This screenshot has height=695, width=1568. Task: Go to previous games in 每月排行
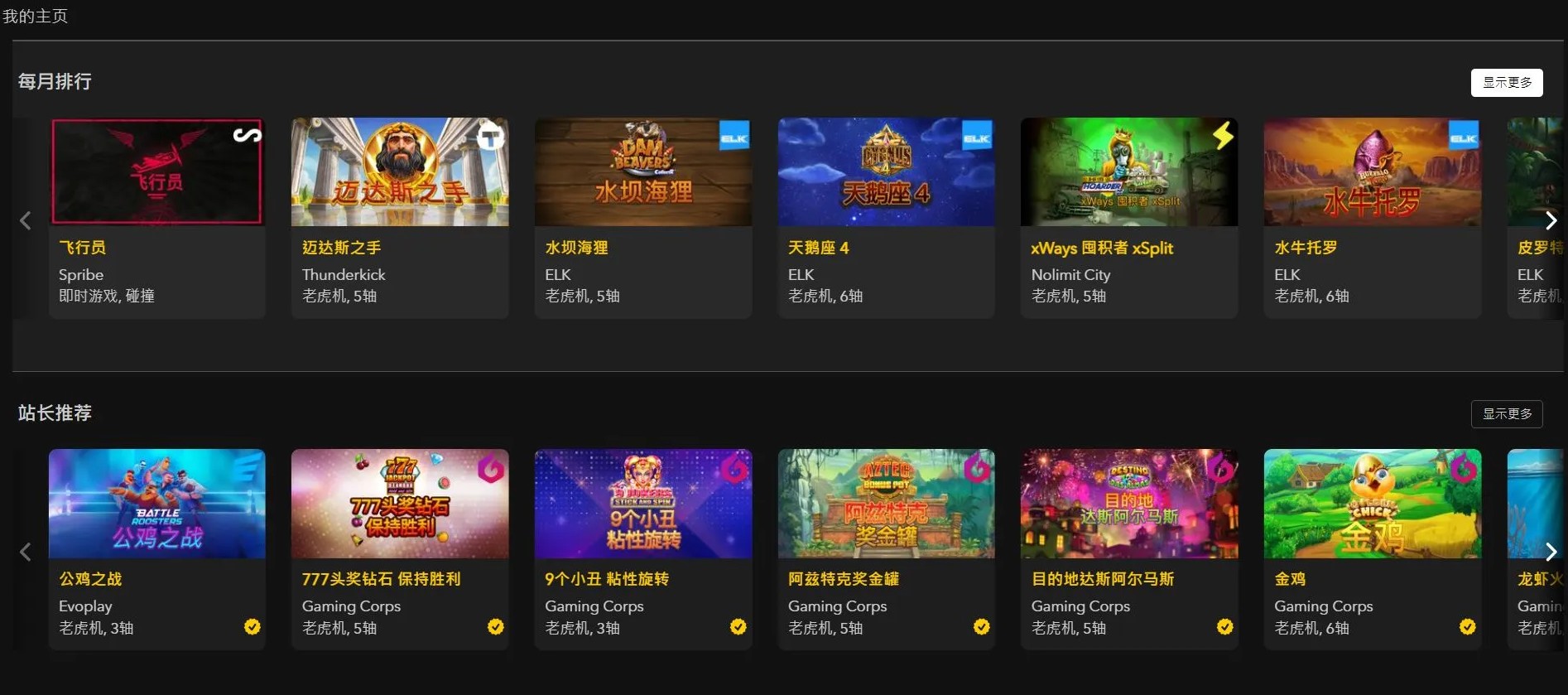26,220
